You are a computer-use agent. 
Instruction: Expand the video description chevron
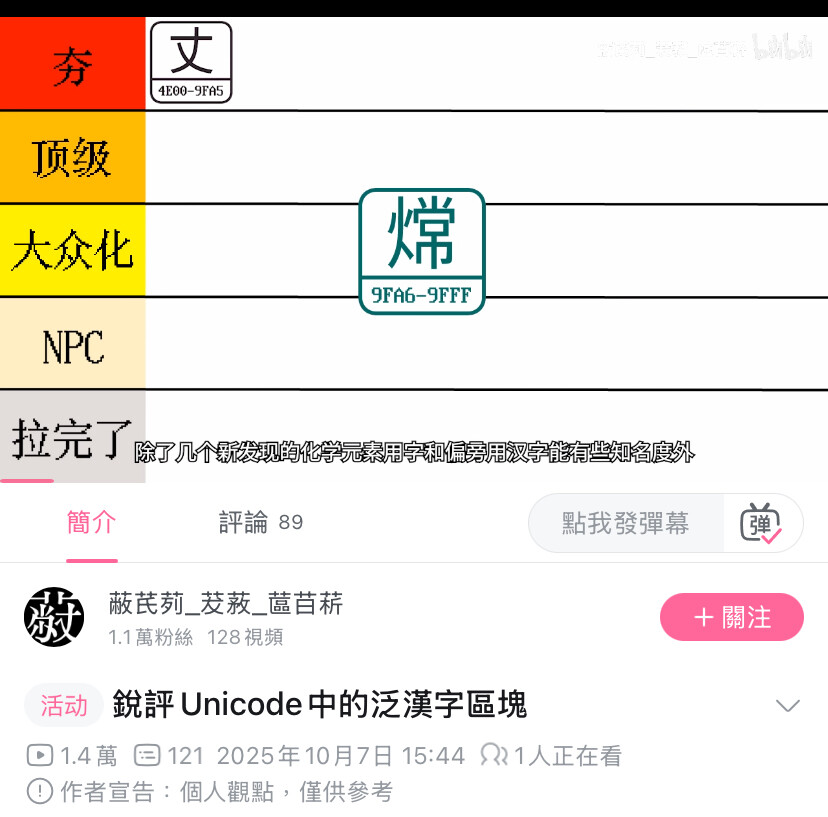(788, 706)
